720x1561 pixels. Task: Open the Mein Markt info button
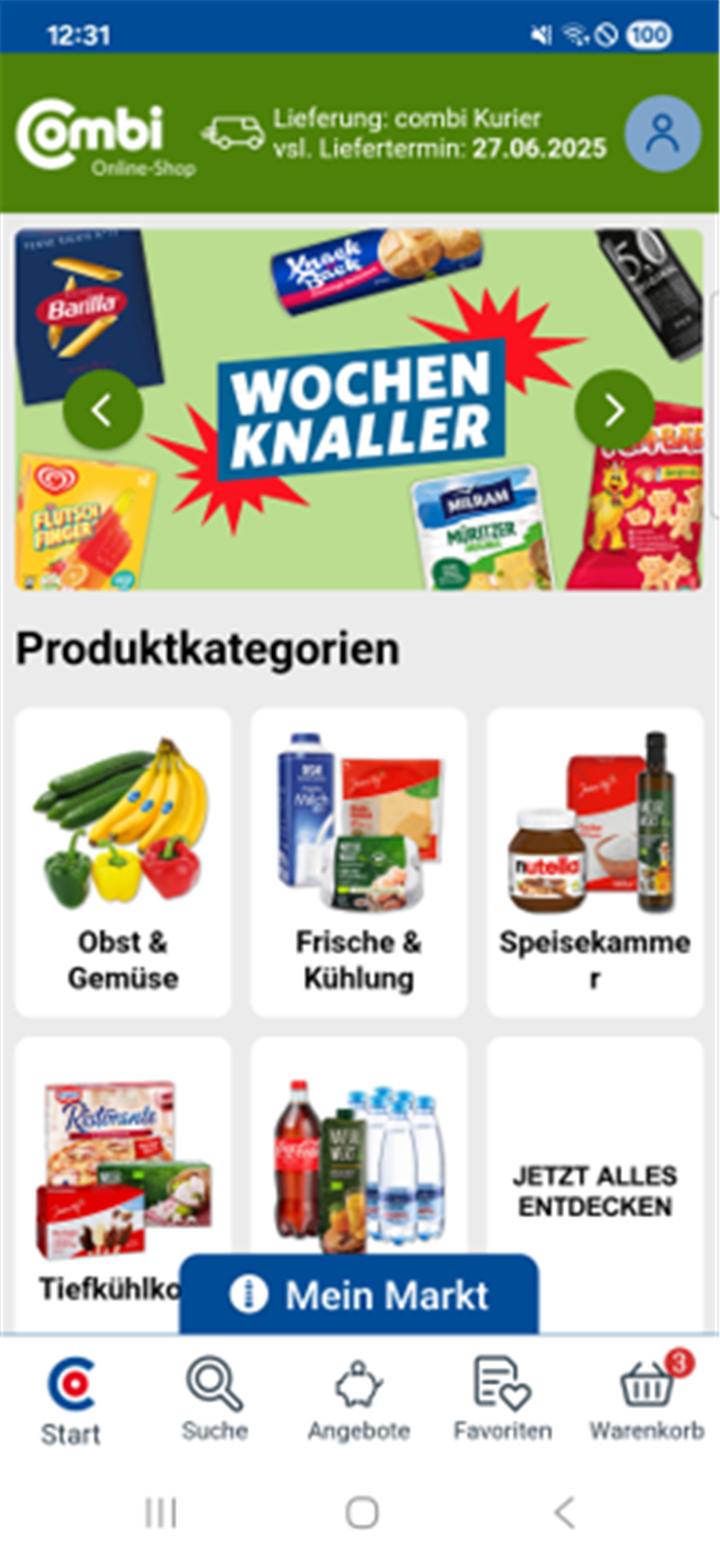pyautogui.click(x=359, y=1295)
